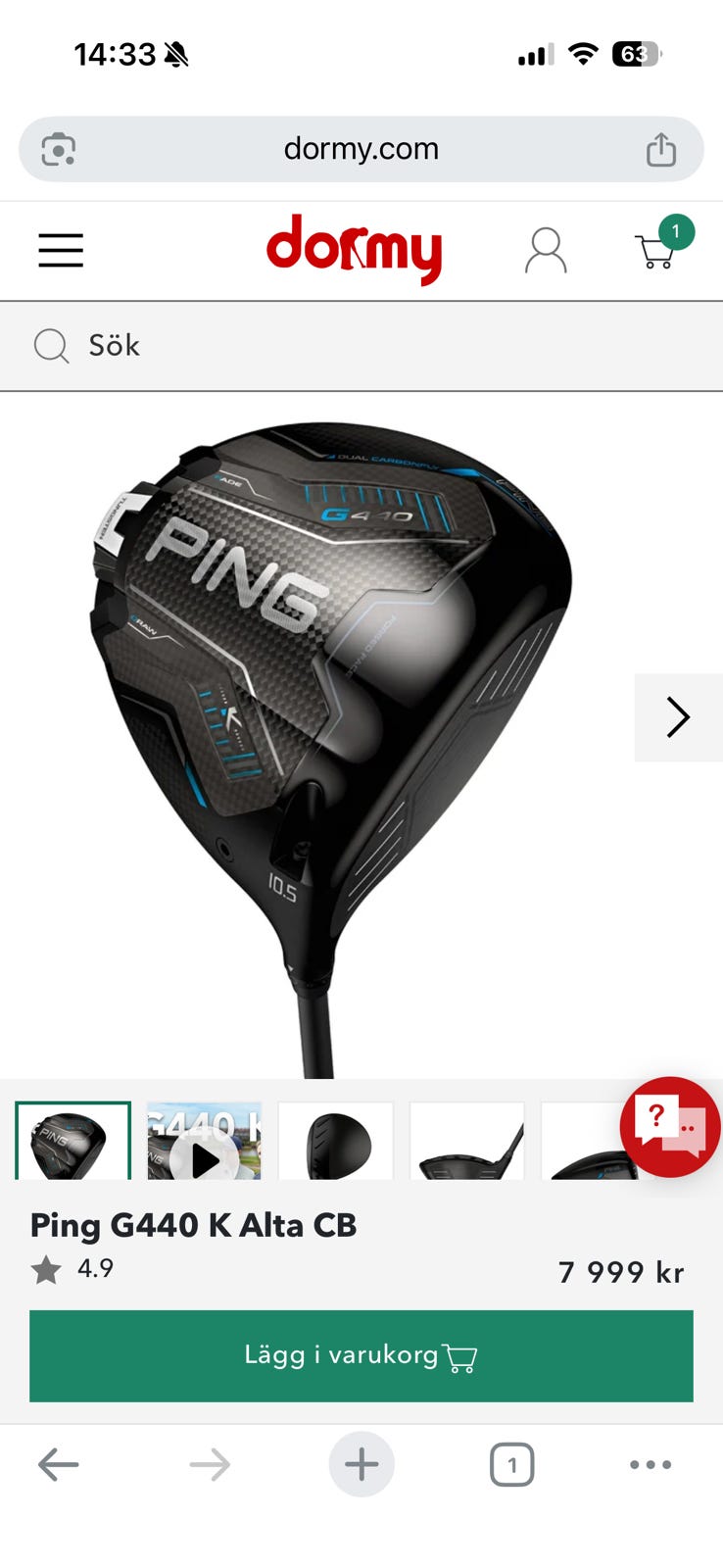Select the fourth thumbnail showing the driver face
The width and height of the screenshot is (723, 1568).
467,1141
